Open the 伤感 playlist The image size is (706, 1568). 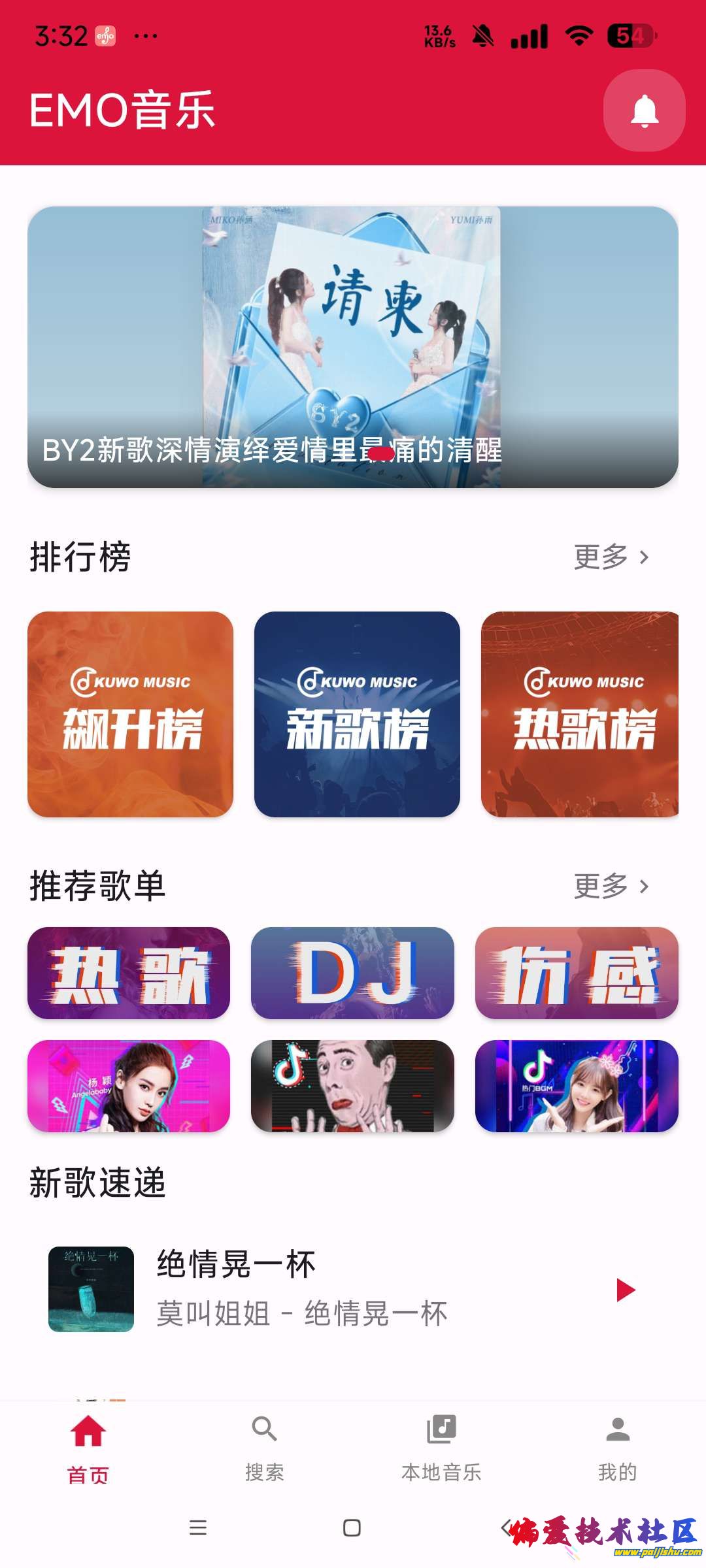(577, 973)
